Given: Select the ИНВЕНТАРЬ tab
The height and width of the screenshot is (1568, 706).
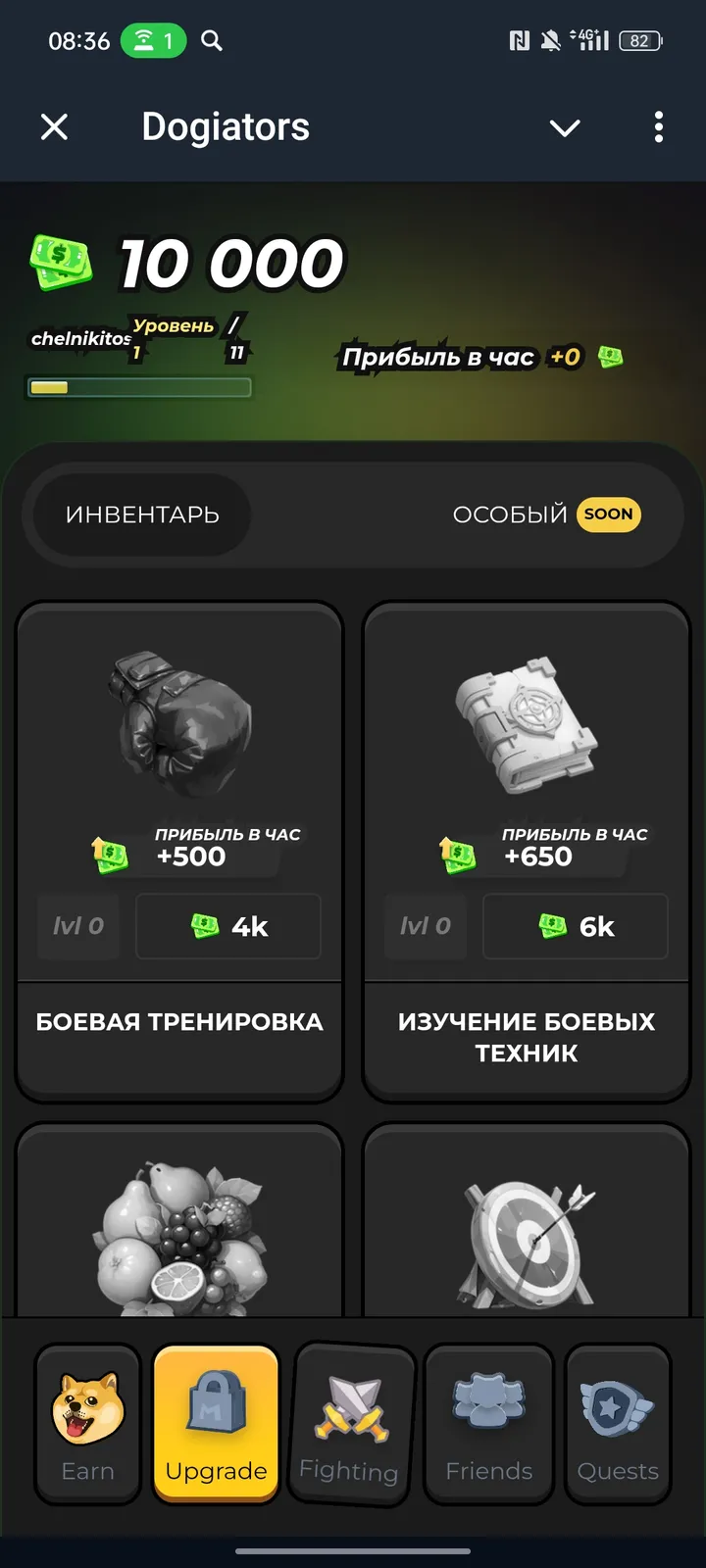Looking at the screenshot, I should pos(142,514).
